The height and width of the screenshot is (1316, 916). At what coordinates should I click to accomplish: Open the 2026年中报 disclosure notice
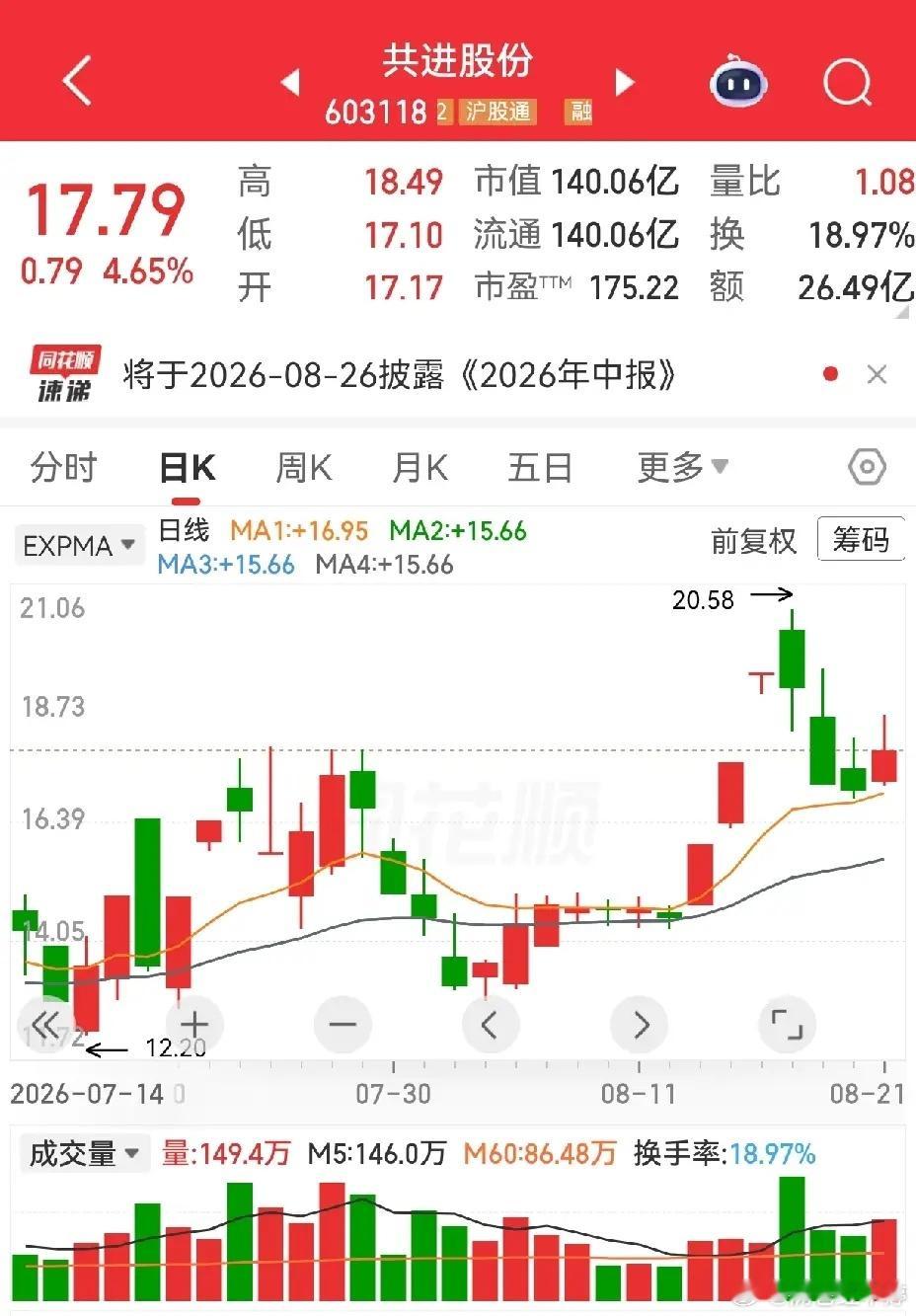point(400,375)
